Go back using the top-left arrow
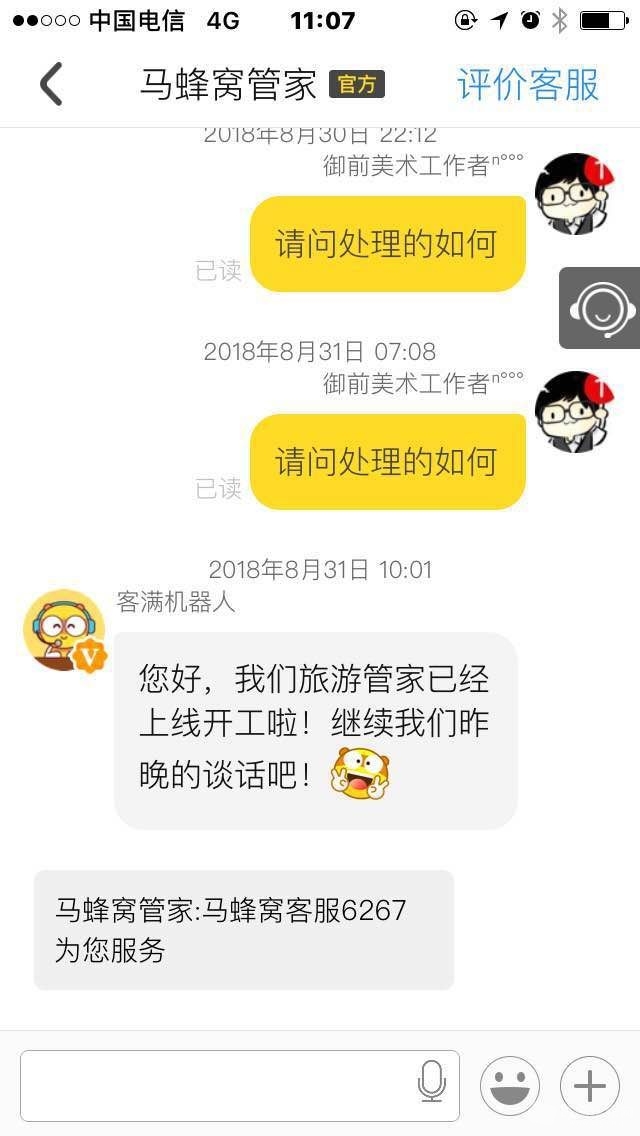 coord(52,84)
